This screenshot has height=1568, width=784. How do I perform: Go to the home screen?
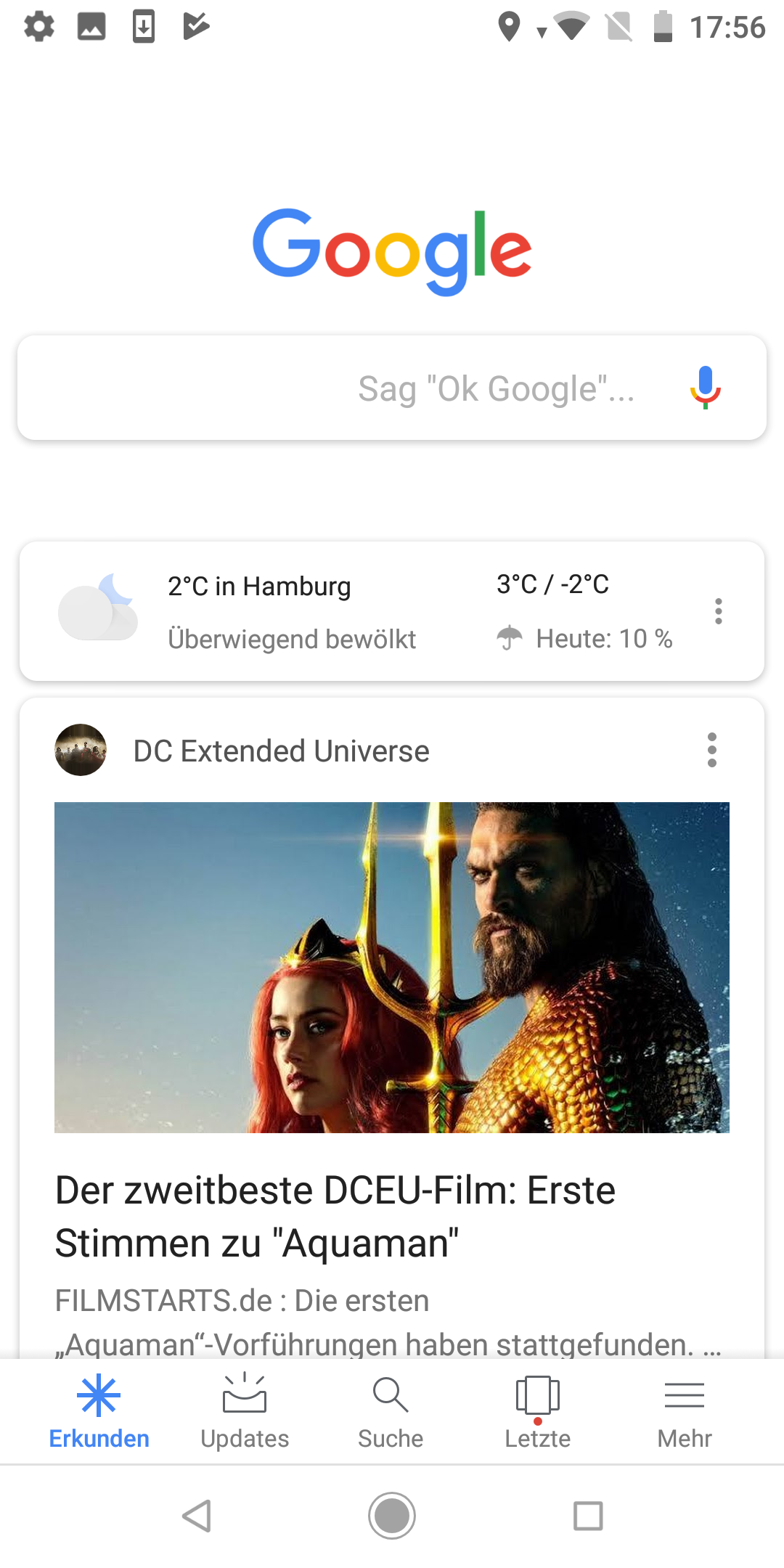392,1516
